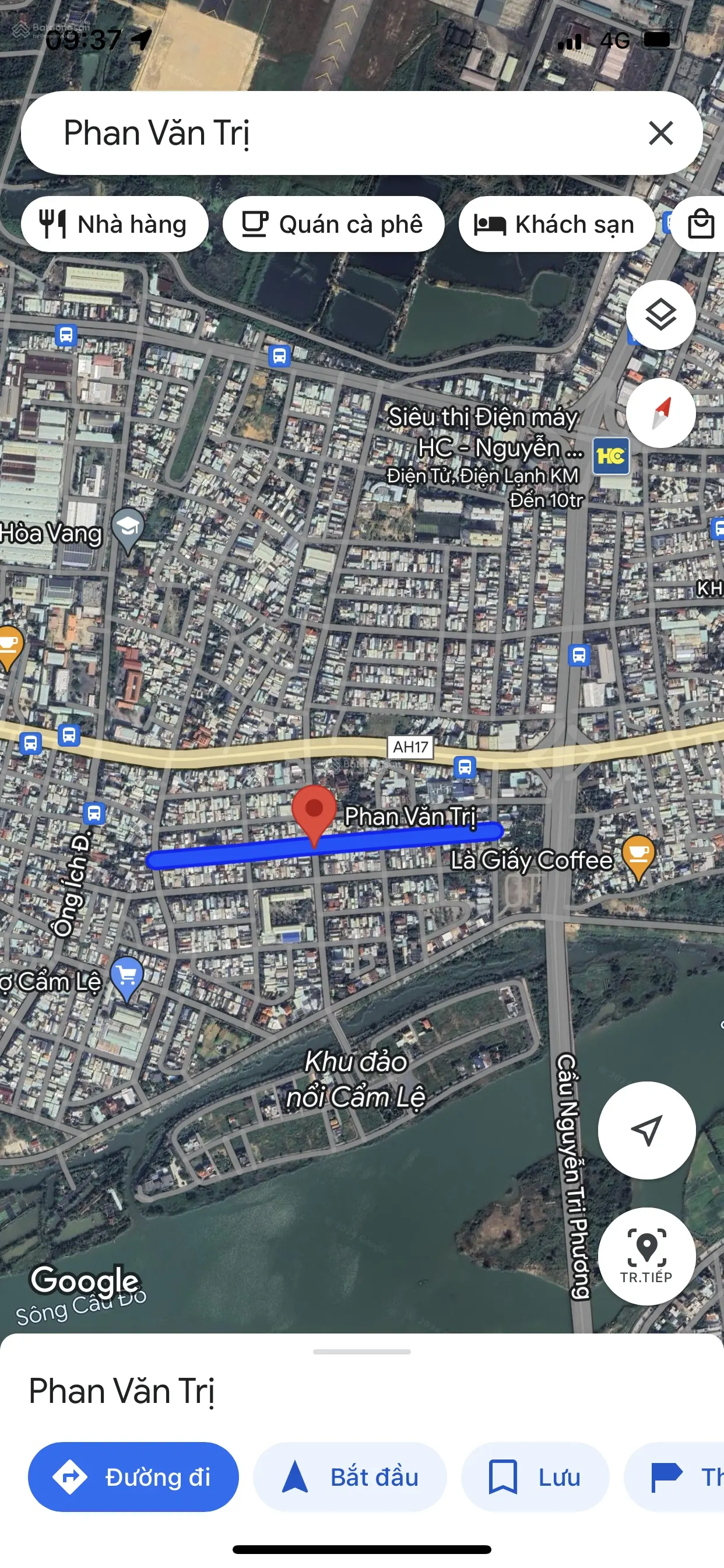Tap the shopping bag category chip
This screenshot has width=724, height=1568.
click(x=701, y=224)
